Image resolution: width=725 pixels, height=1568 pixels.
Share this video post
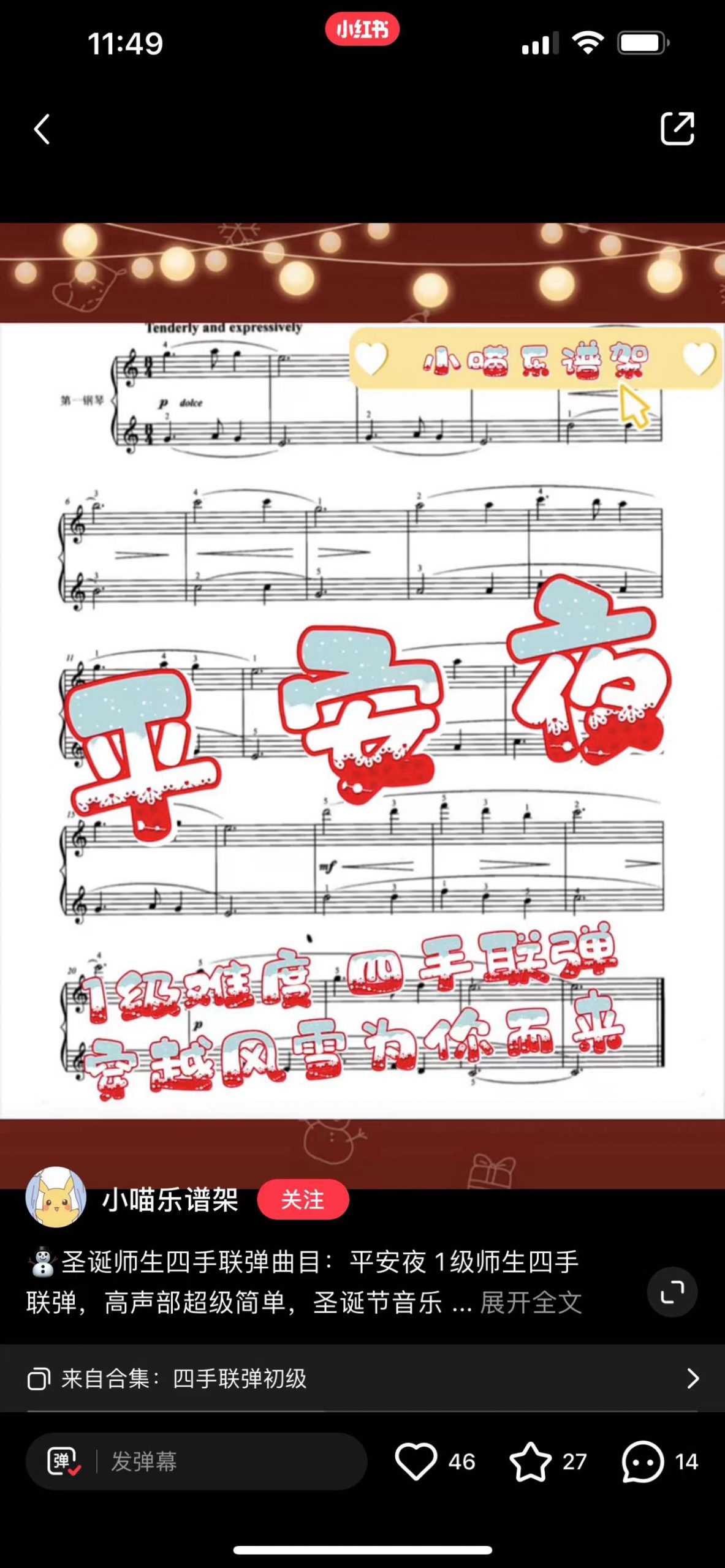677,129
